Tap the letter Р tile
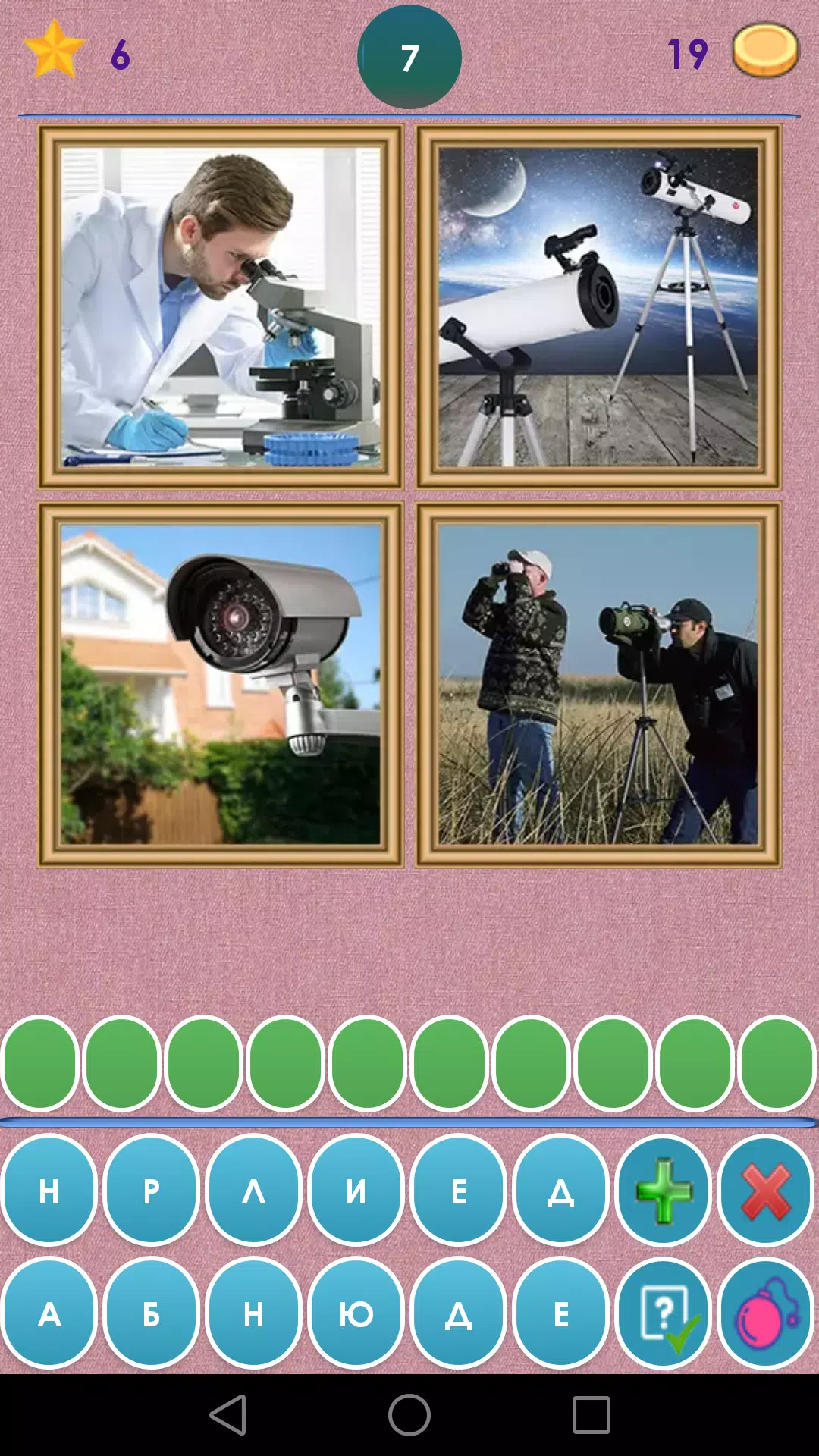Viewport: 819px width, 1456px height. (151, 1191)
